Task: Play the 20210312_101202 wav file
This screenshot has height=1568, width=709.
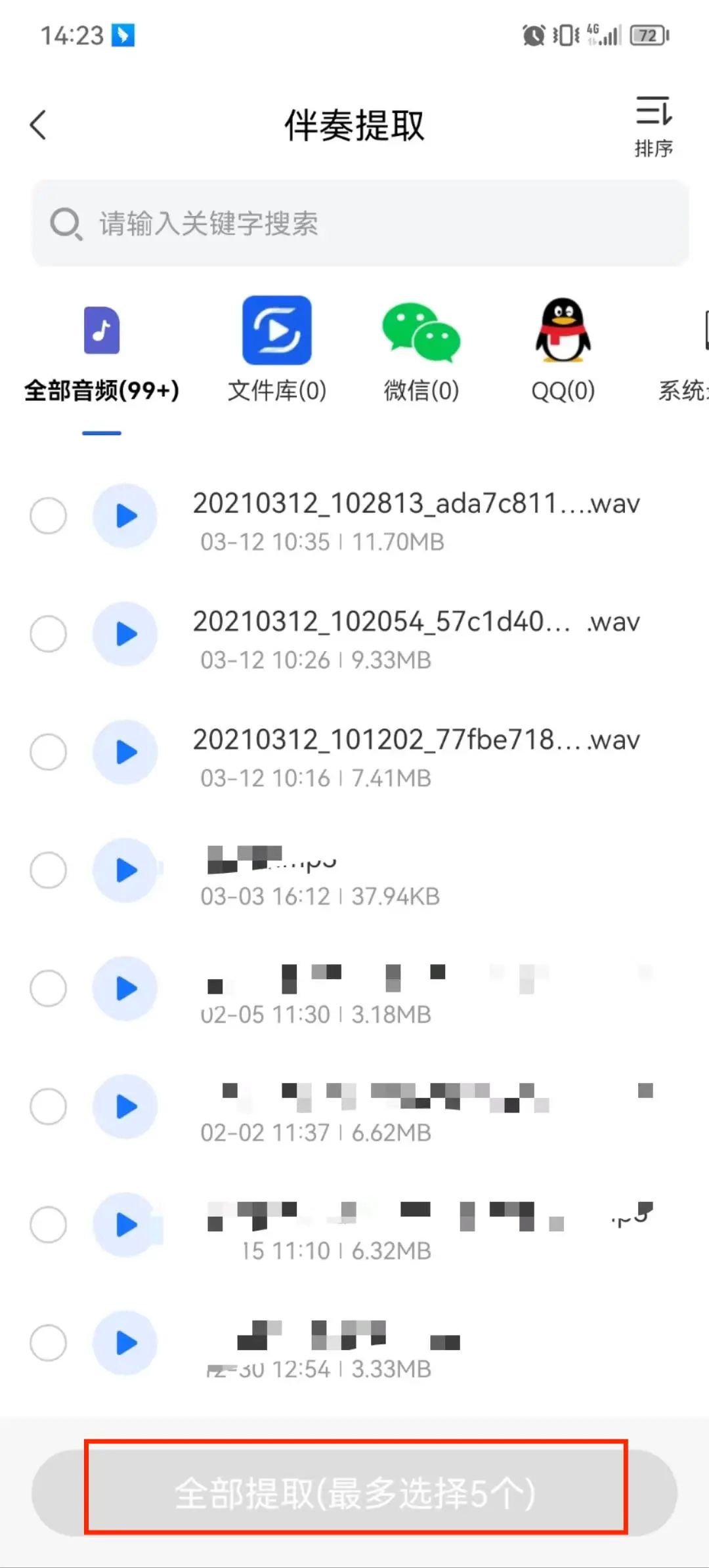Action: 125,753
